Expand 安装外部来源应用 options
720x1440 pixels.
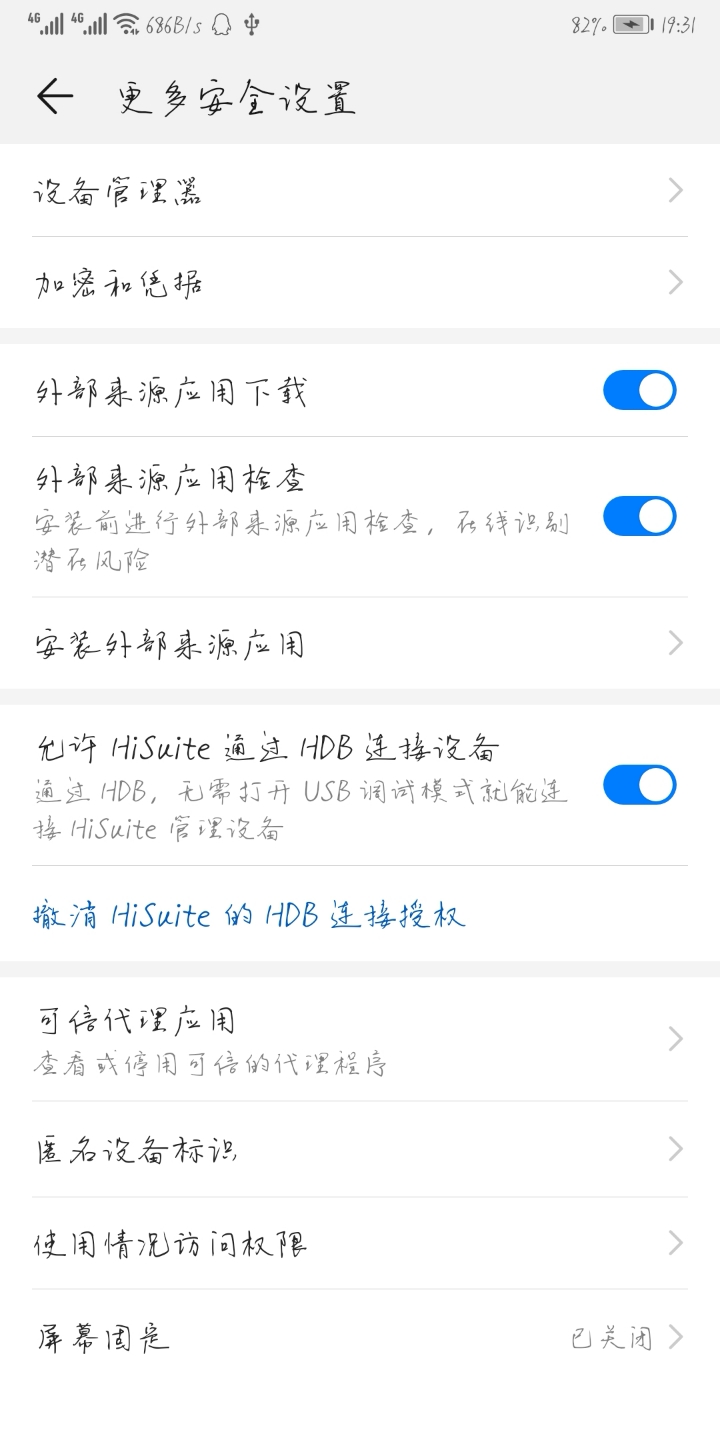pyautogui.click(x=360, y=643)
